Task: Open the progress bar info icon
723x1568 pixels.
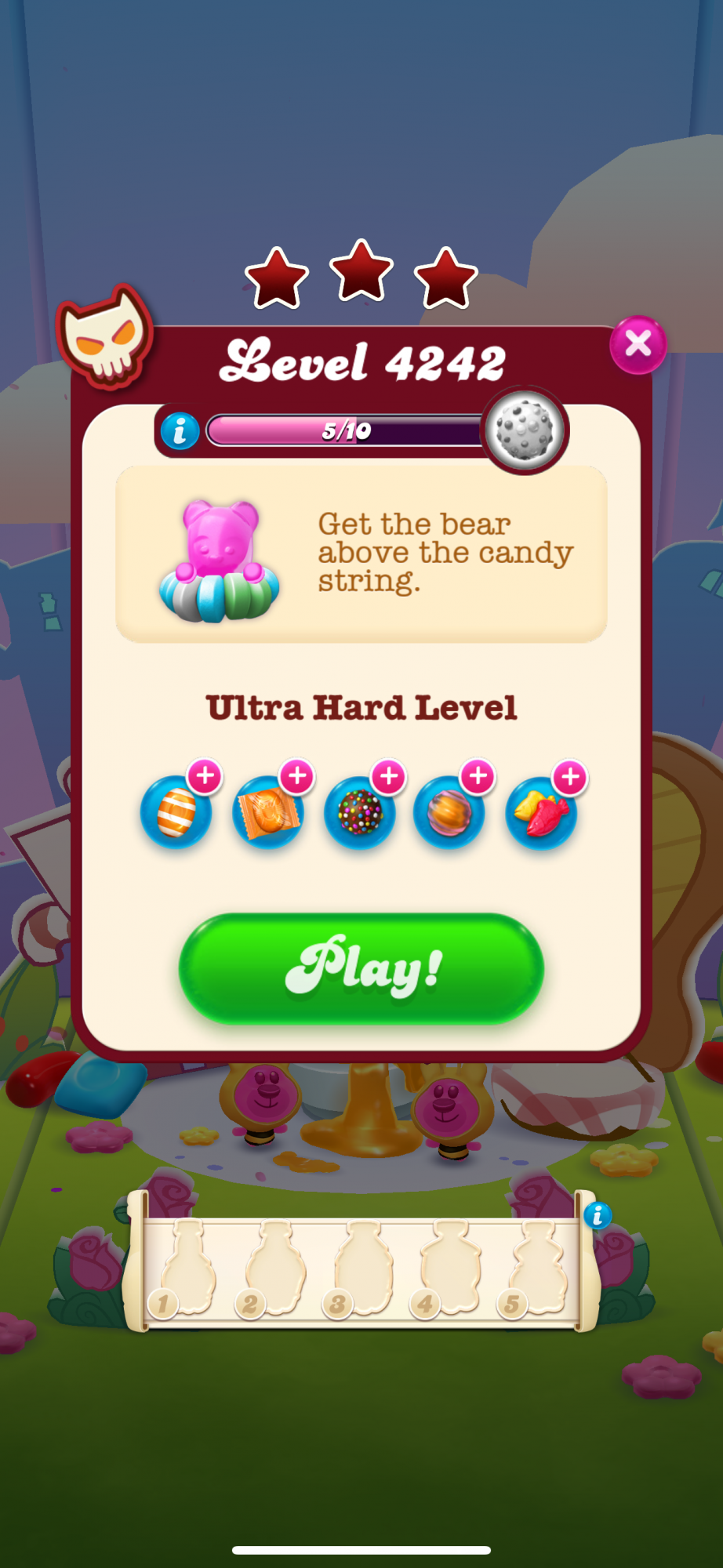Action: tap(180, 430)
